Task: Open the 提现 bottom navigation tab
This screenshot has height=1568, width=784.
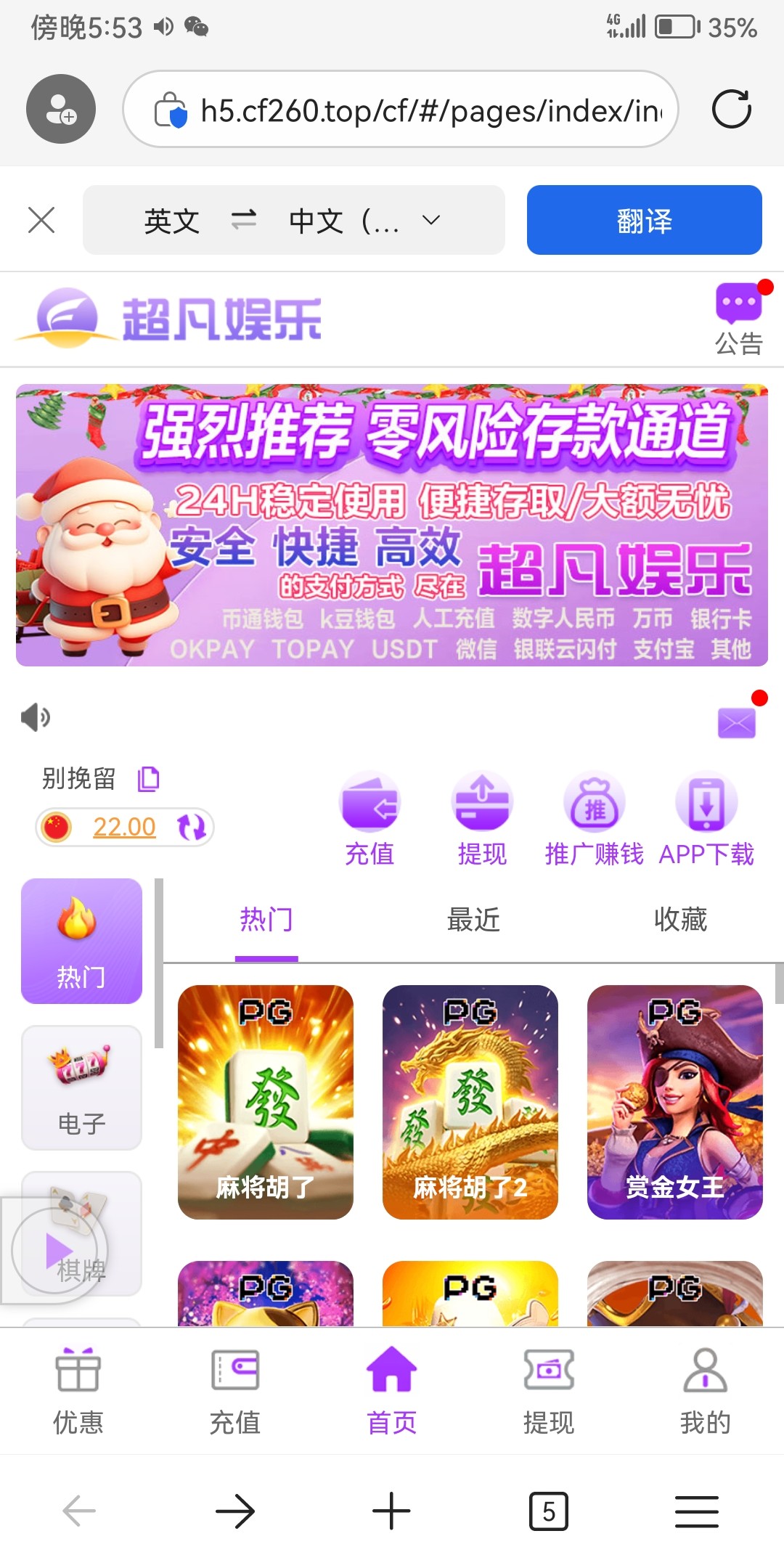Action: point(549,1390)
